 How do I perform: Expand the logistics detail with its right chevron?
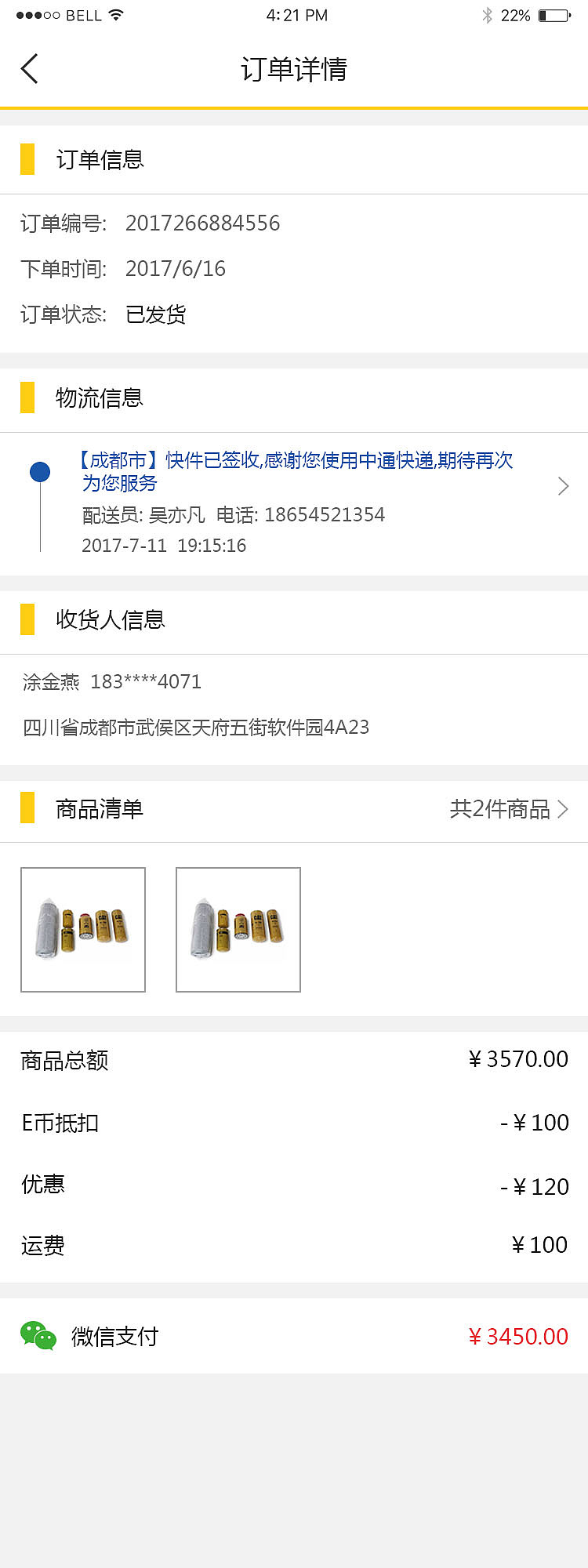[x=563, y=486]
